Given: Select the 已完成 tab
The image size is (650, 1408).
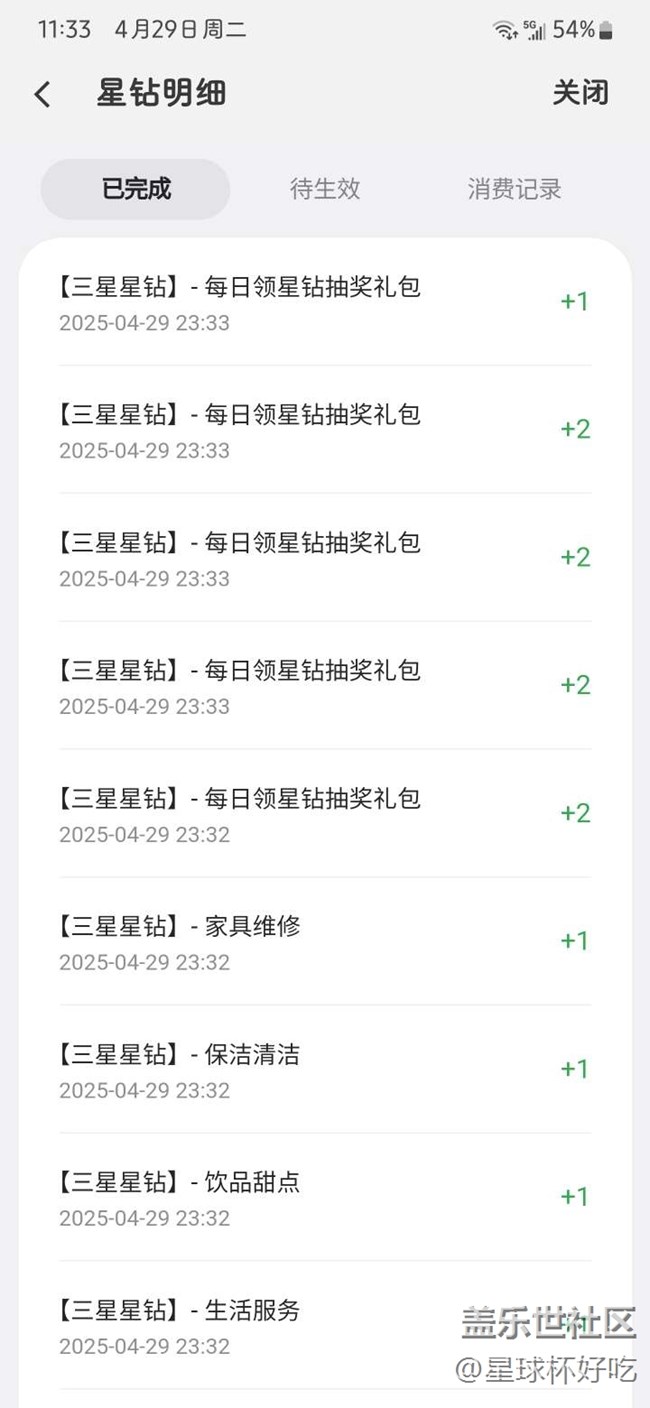Looking at the screenshot, I should coord(136,189).
